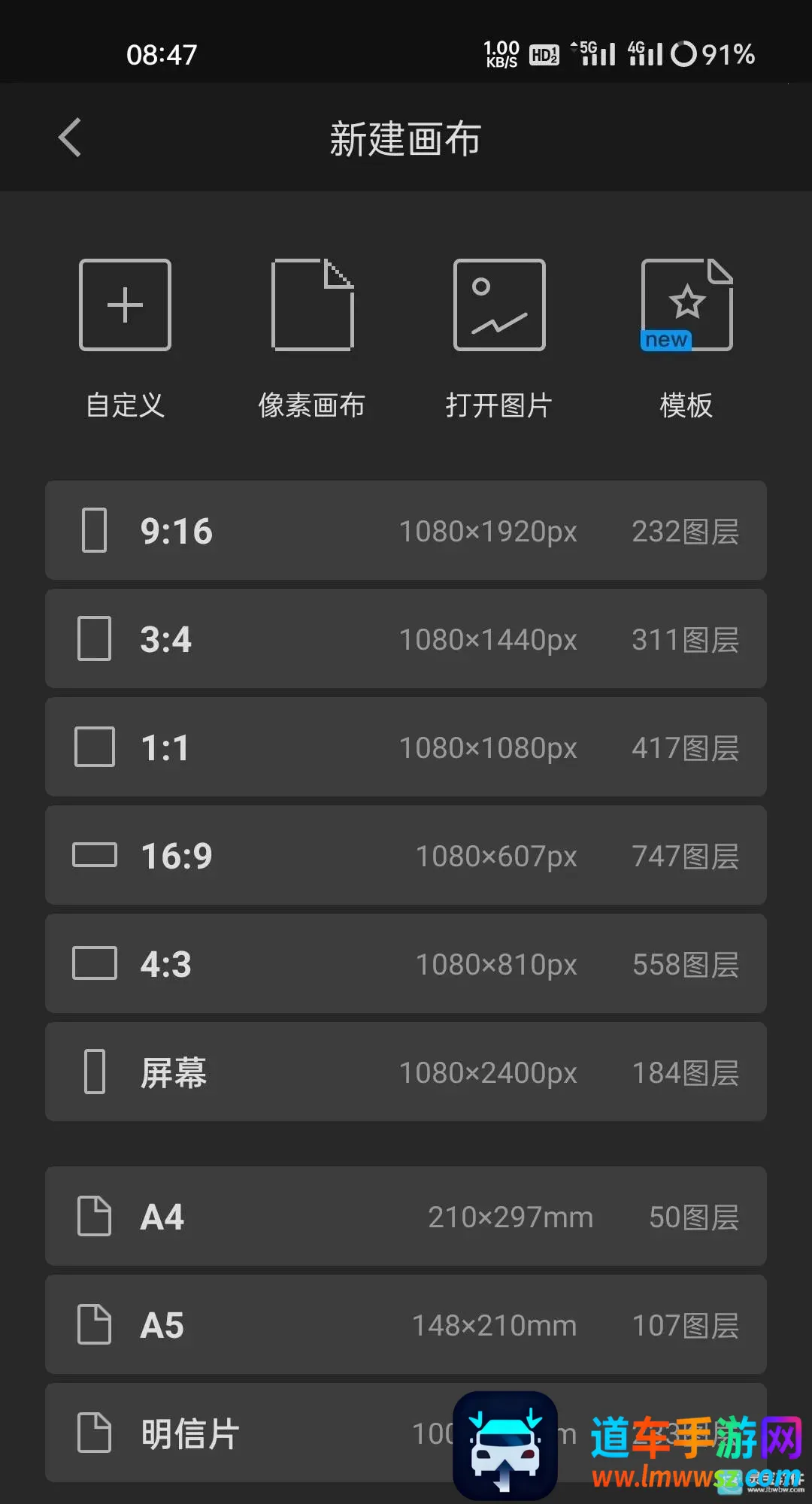Select the A5 148×210mm preset
Image resolution: width=812 pixels, height=1504 pixels.
click(406, 1325)
